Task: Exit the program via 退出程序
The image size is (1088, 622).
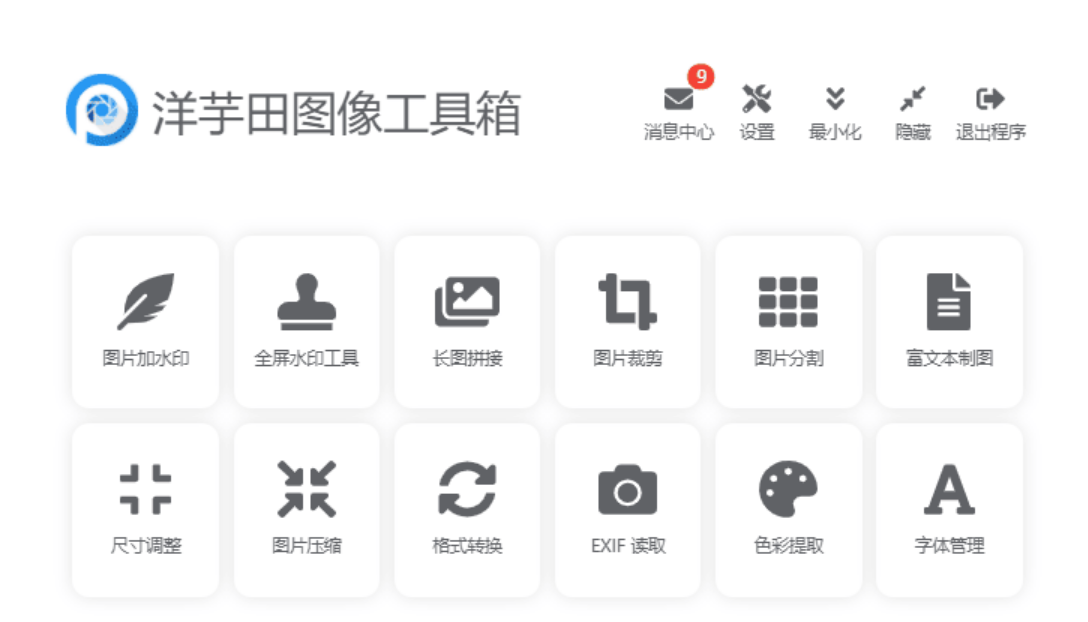Action: pyautogui.click(x=990, y=111)
